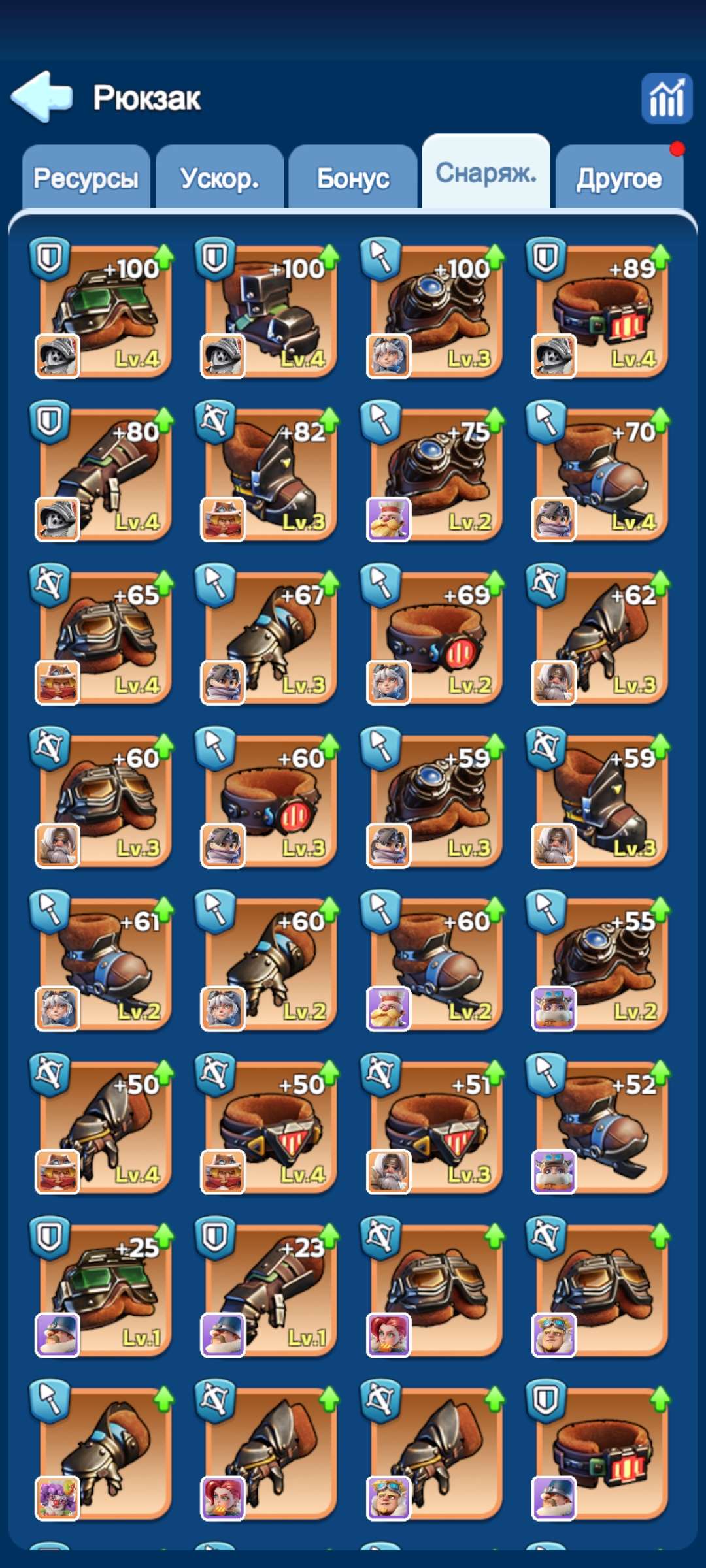Select the Снаряж. tab
Screen dimensions: 706x1568
pyautogui.click(x=486, y=174)
